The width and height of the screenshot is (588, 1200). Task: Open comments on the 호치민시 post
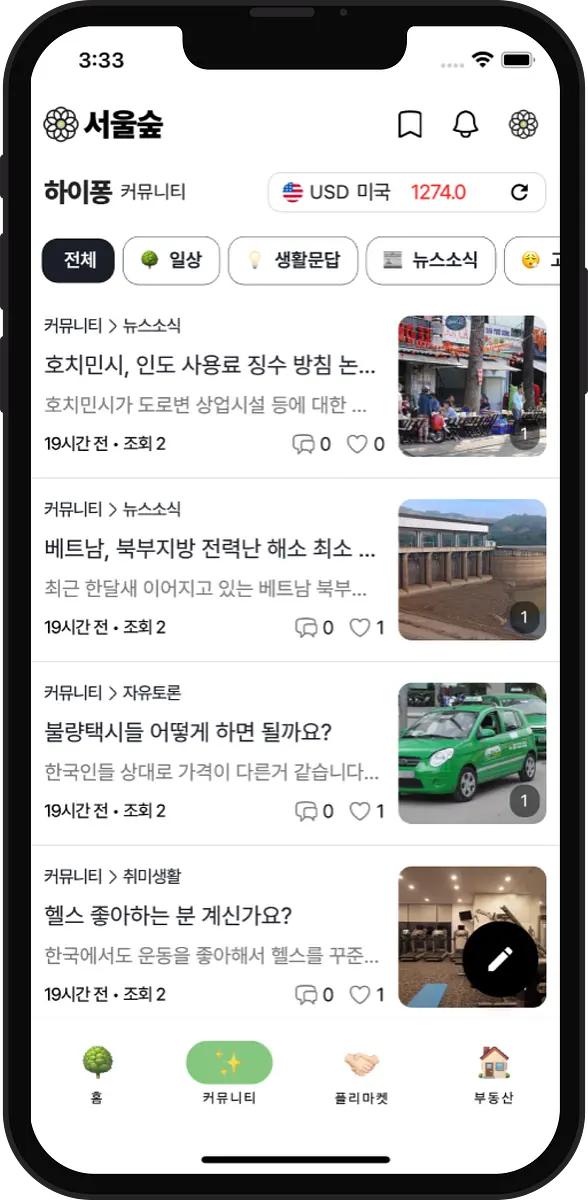[x=311, y=444]
